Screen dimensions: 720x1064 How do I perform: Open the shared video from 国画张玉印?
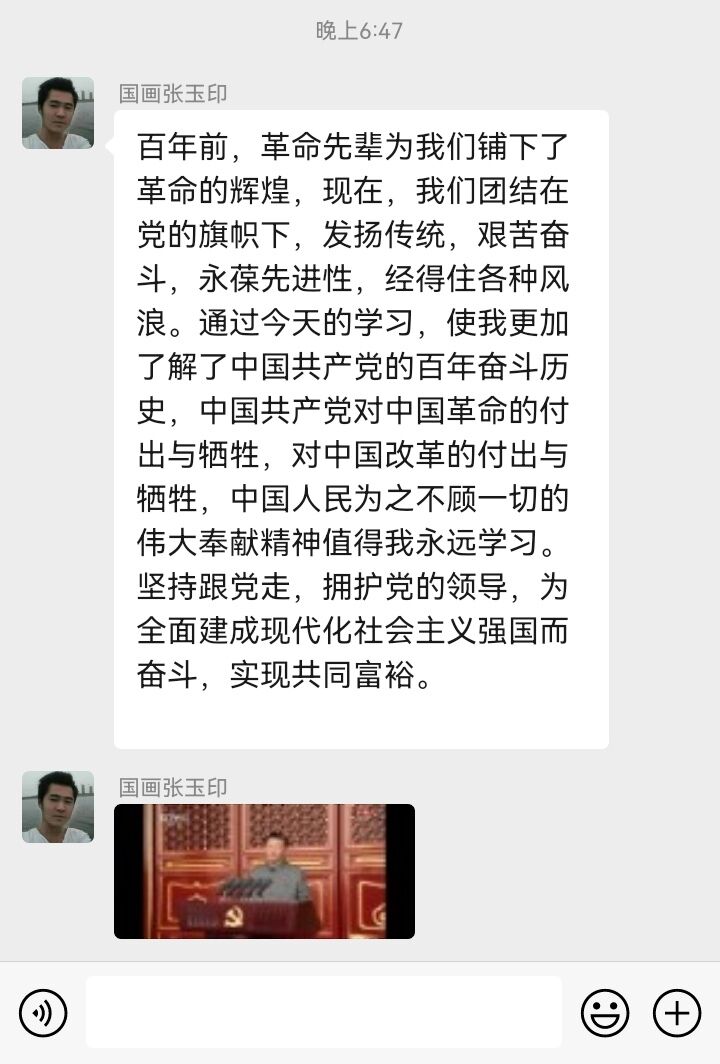tap(264, 871)
